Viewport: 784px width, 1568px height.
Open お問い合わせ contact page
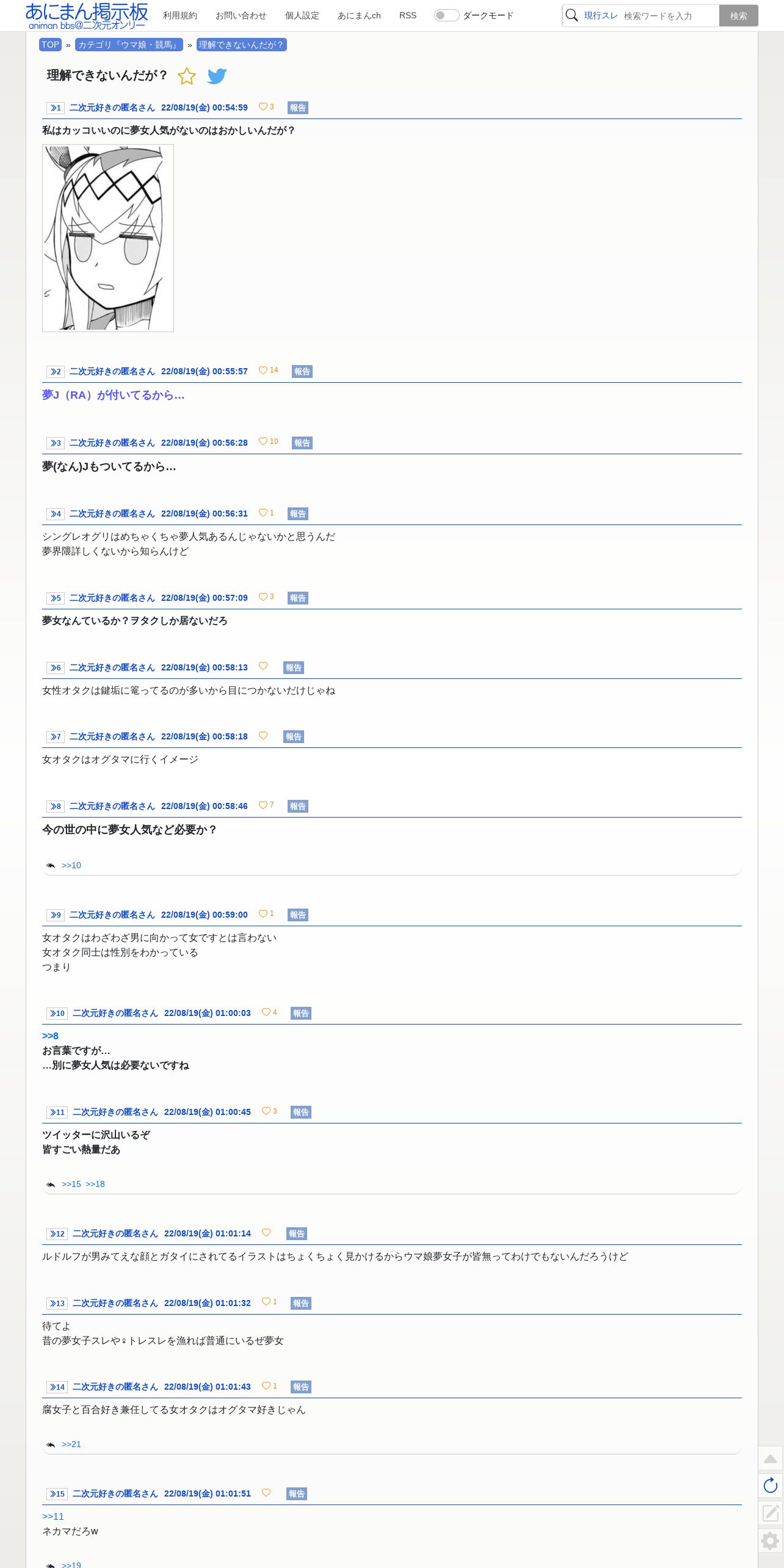(241, 15)
